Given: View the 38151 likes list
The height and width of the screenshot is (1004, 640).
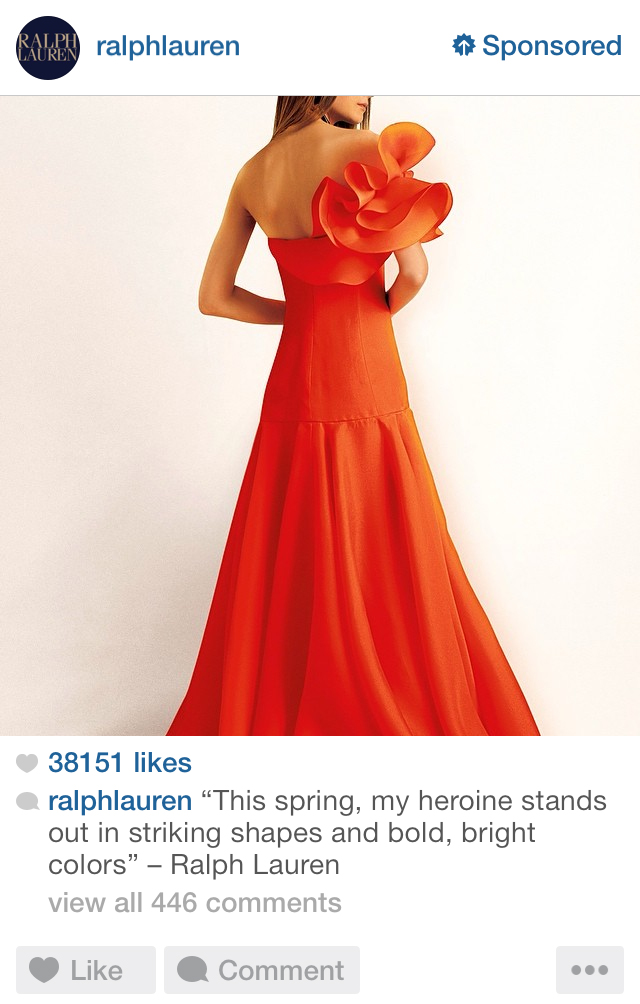Looking at the screenshot, I should point(119,763).
